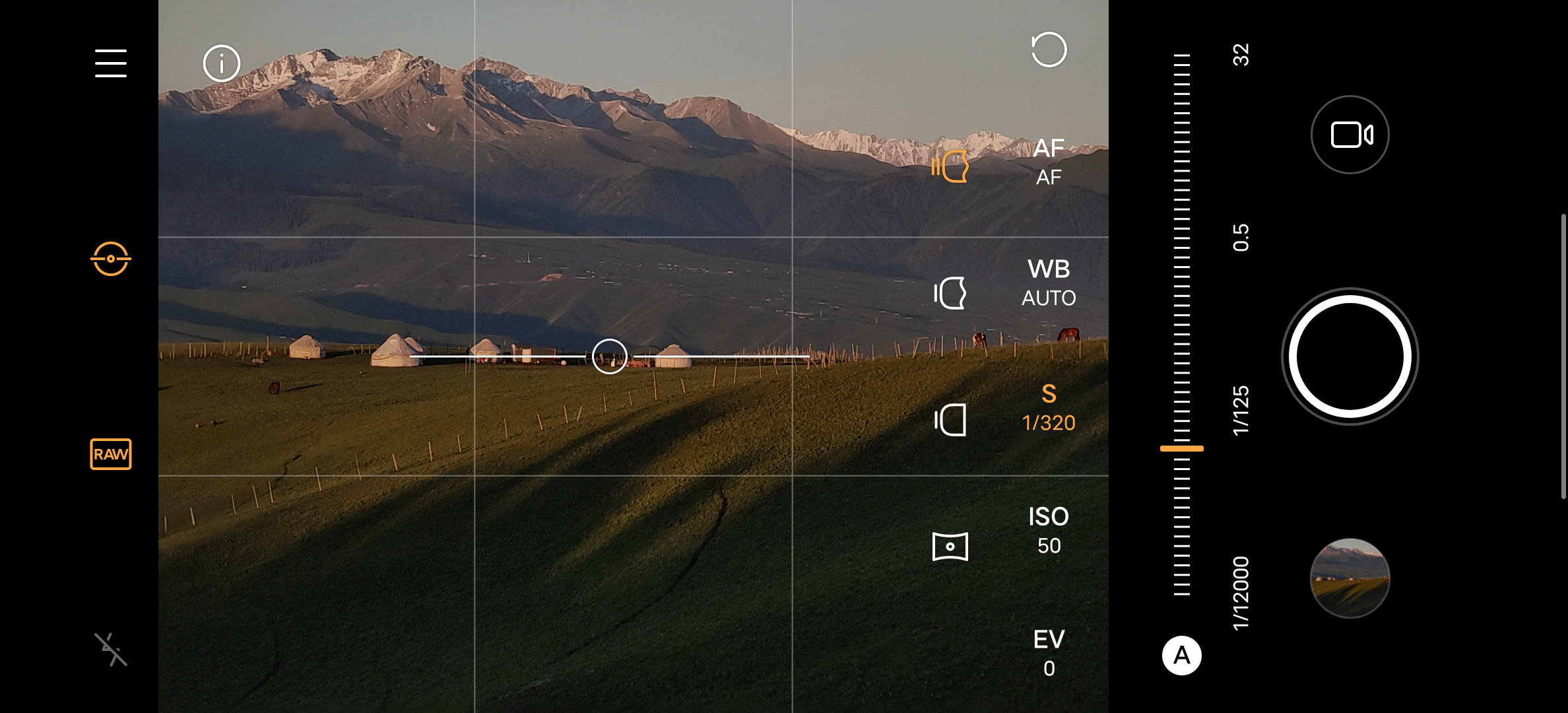This screenshot has height=713, width=1568.
Task: Toggle the horizon level indicator
Action: click(x=110, y=258)
